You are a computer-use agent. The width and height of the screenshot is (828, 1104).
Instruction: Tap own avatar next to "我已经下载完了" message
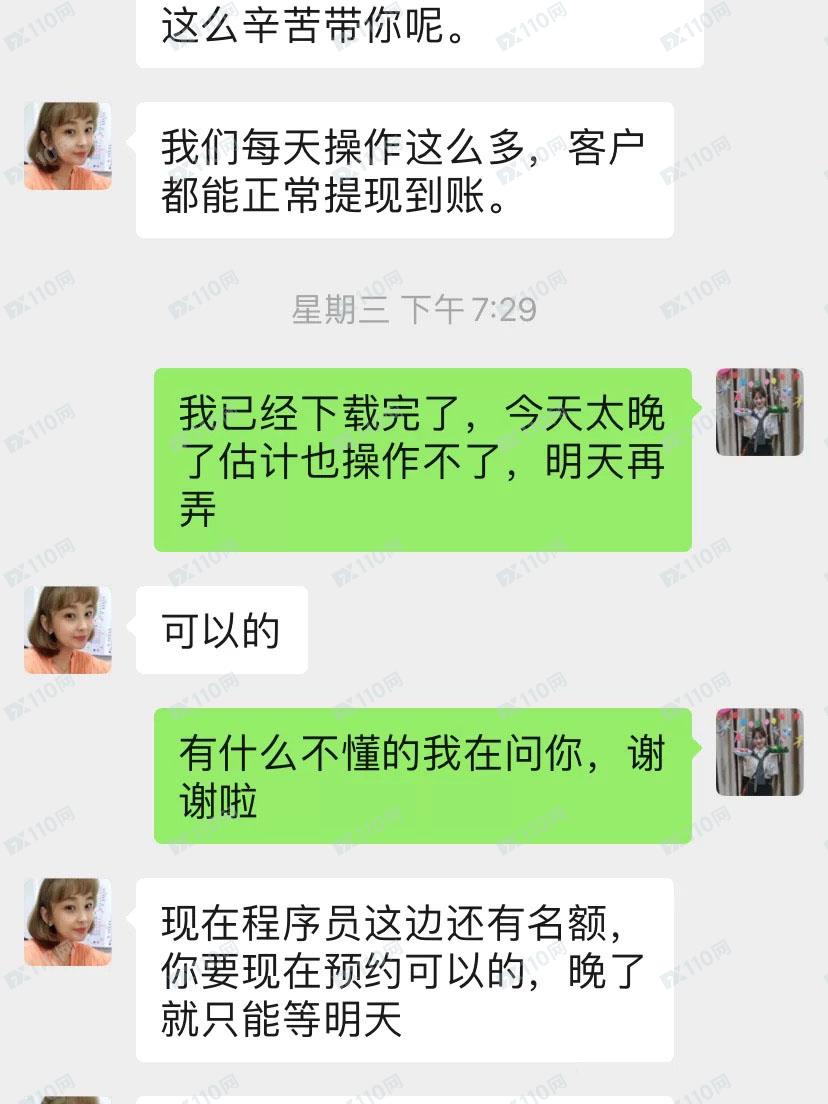(760, 412)
